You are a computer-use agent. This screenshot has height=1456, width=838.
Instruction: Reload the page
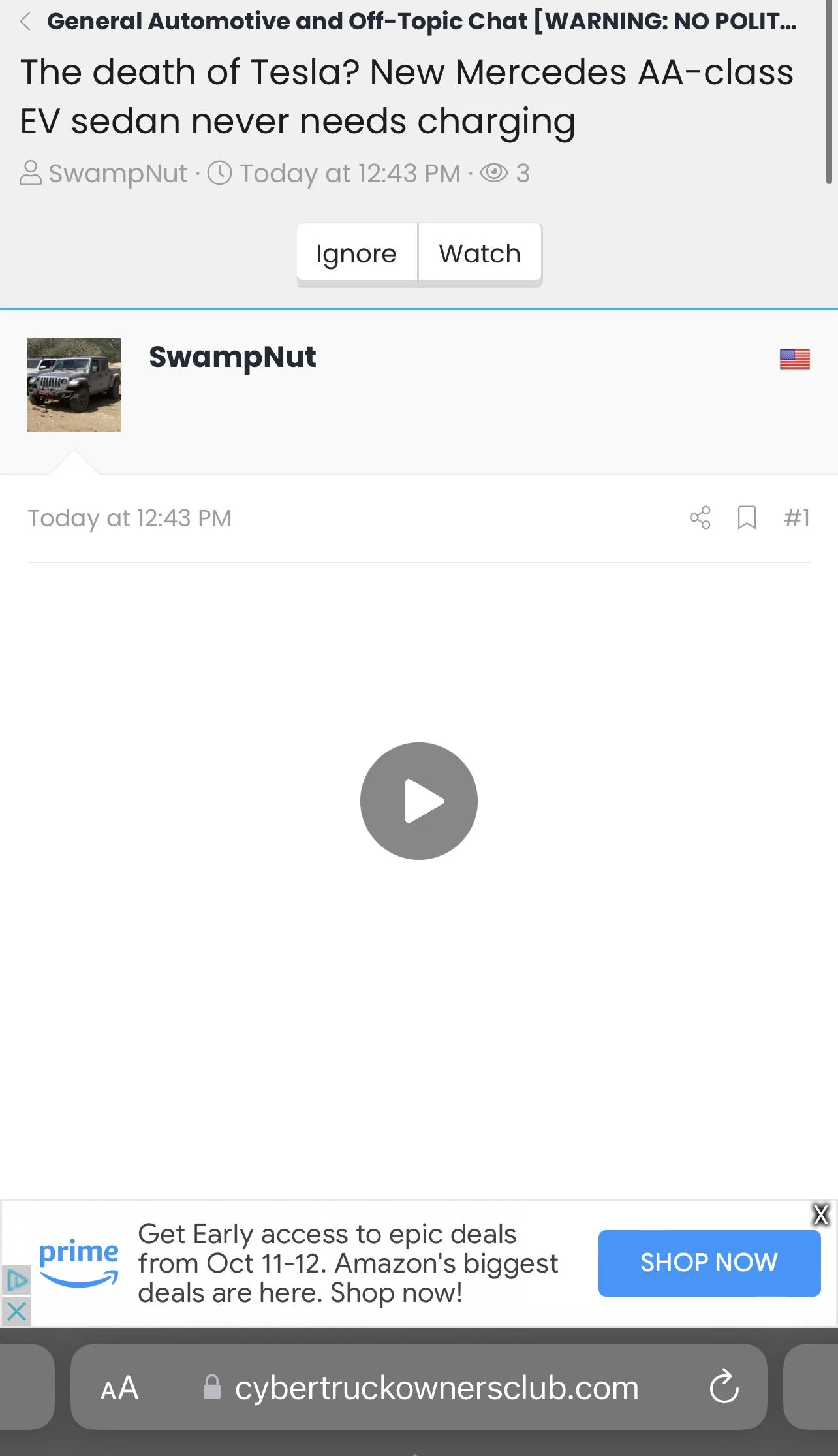tap(724, 1387)
